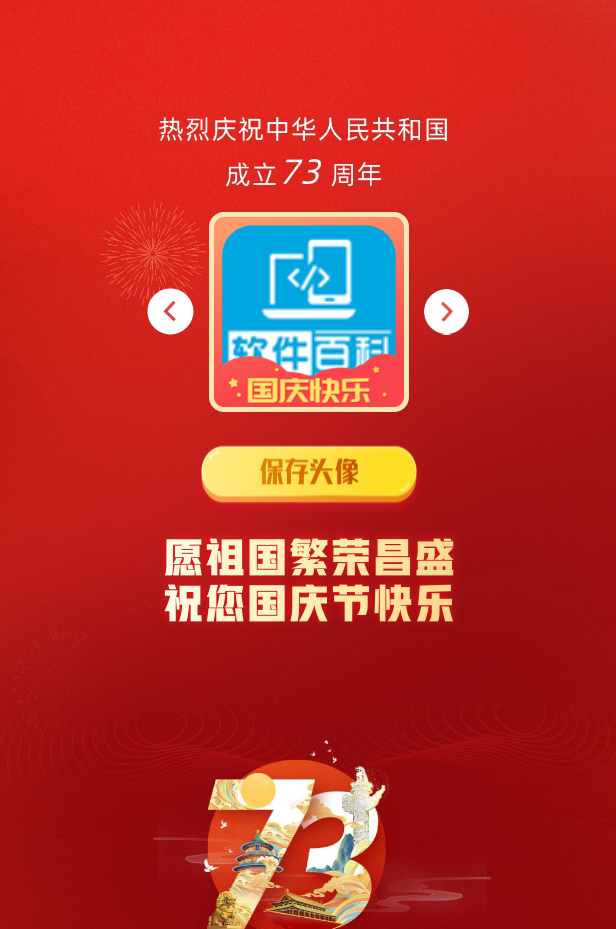Show the previous avatar frame

pos(170,312)
